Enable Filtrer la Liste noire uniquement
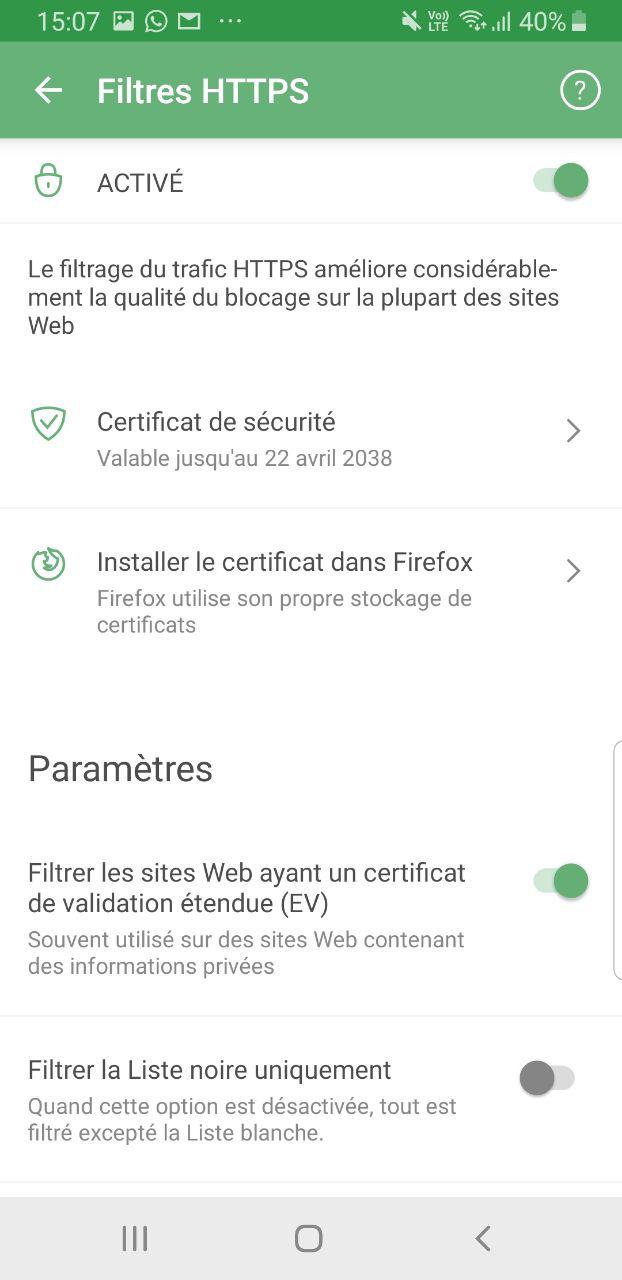The height and width of the screenshot is (1280, 622). click(547, 1078)
